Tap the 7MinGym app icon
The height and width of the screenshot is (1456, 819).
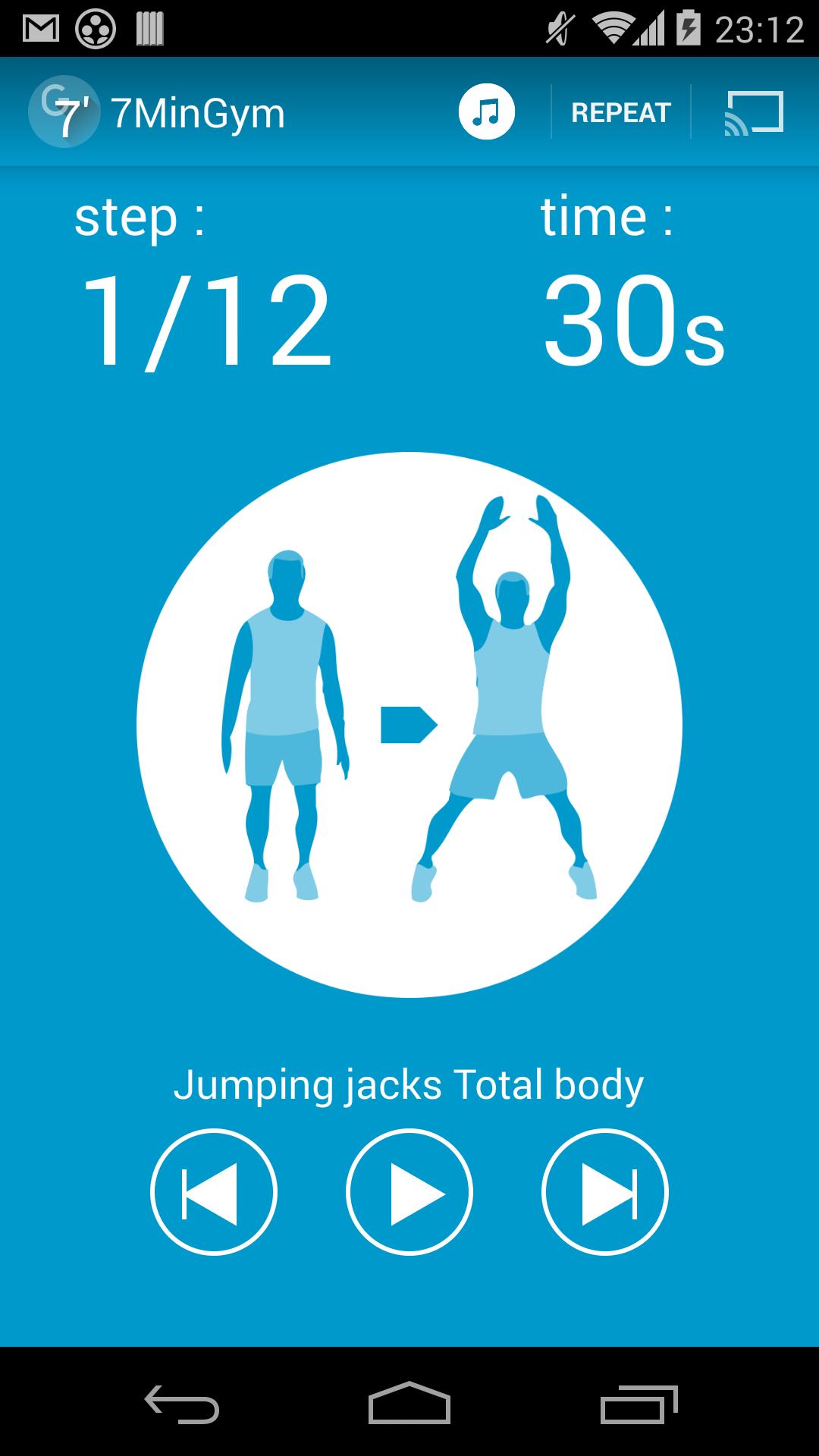[64, 112]
